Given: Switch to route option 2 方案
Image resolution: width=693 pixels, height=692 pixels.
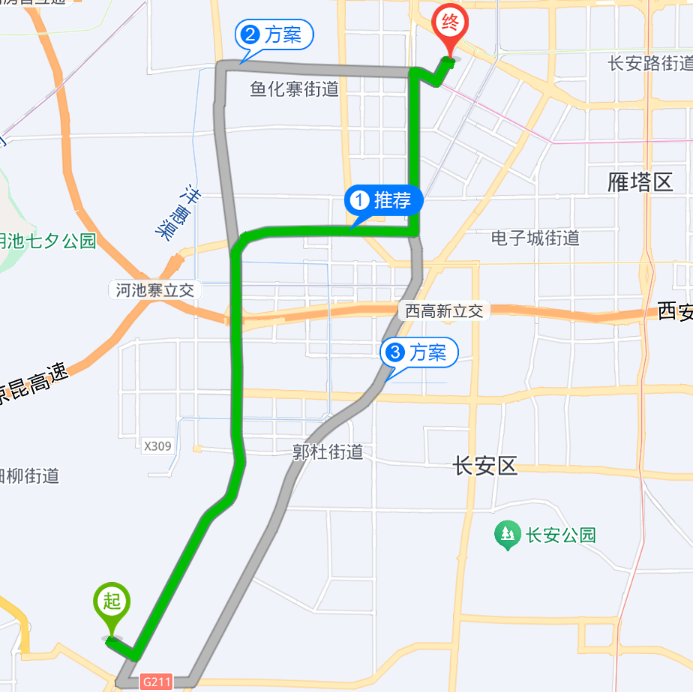Looking at the screenshot, I should tap(275, 36).
